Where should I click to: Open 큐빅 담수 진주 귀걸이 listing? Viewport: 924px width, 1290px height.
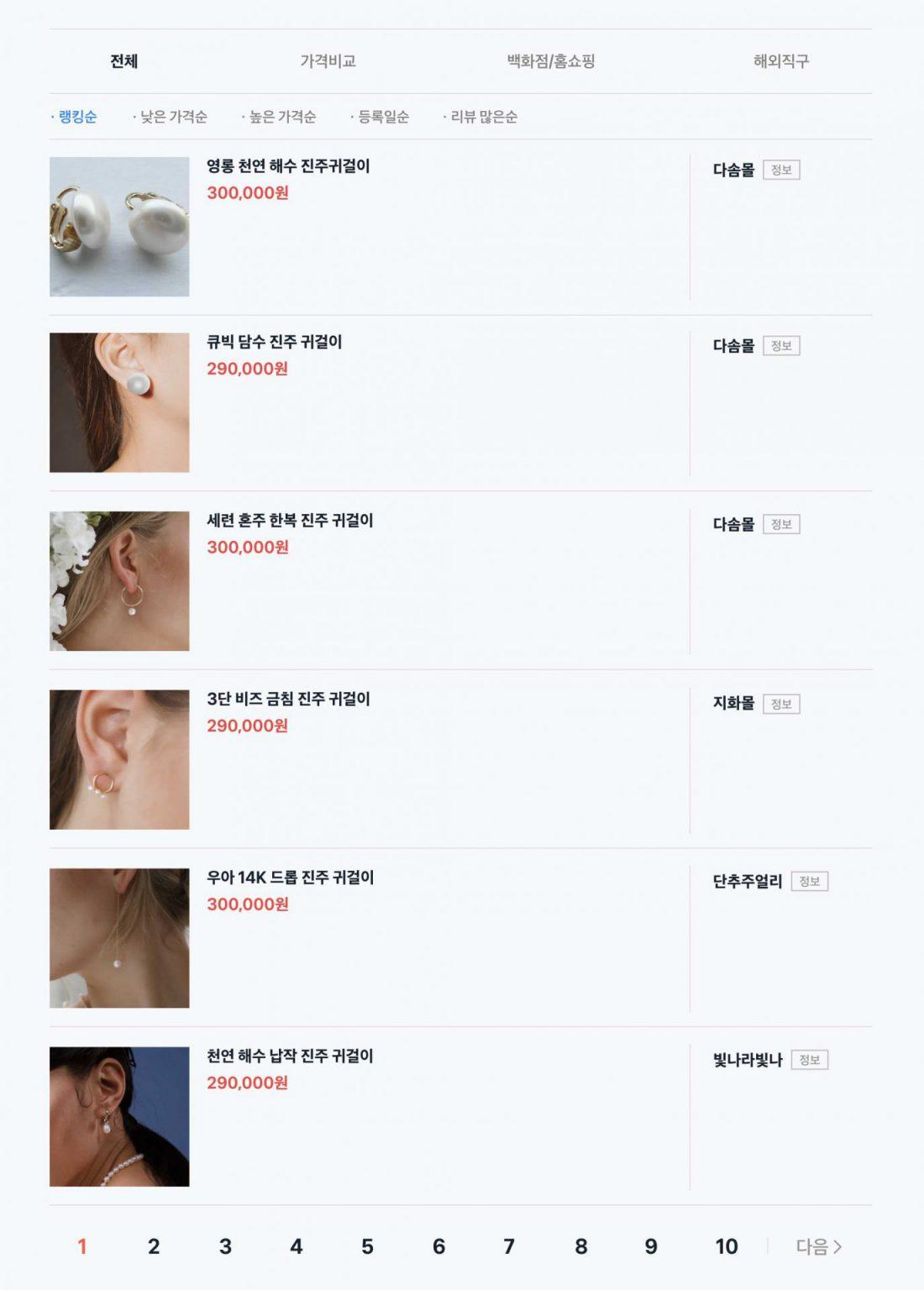click(274, 342)
